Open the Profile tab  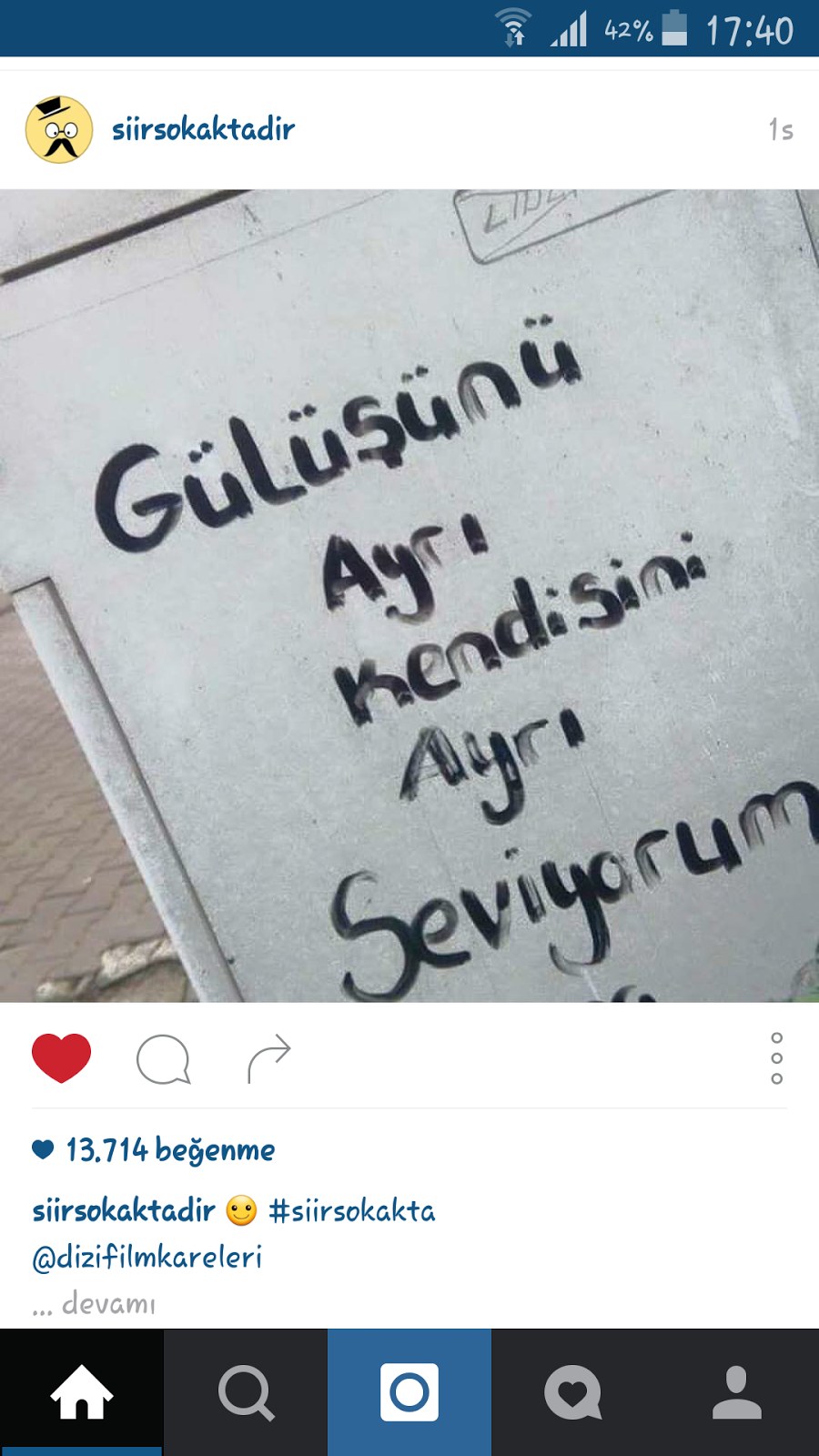tap(737, 1392)
